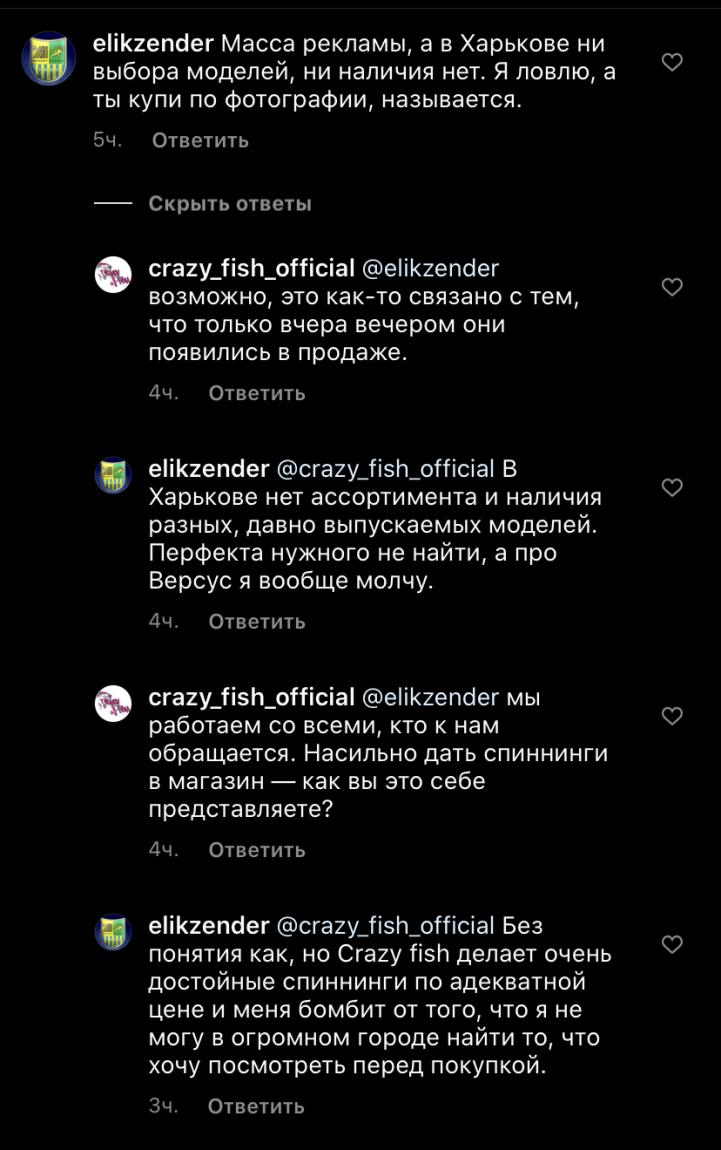
Task: Like elikzender's comment about Масса рекламы
Action: [673, 62]
